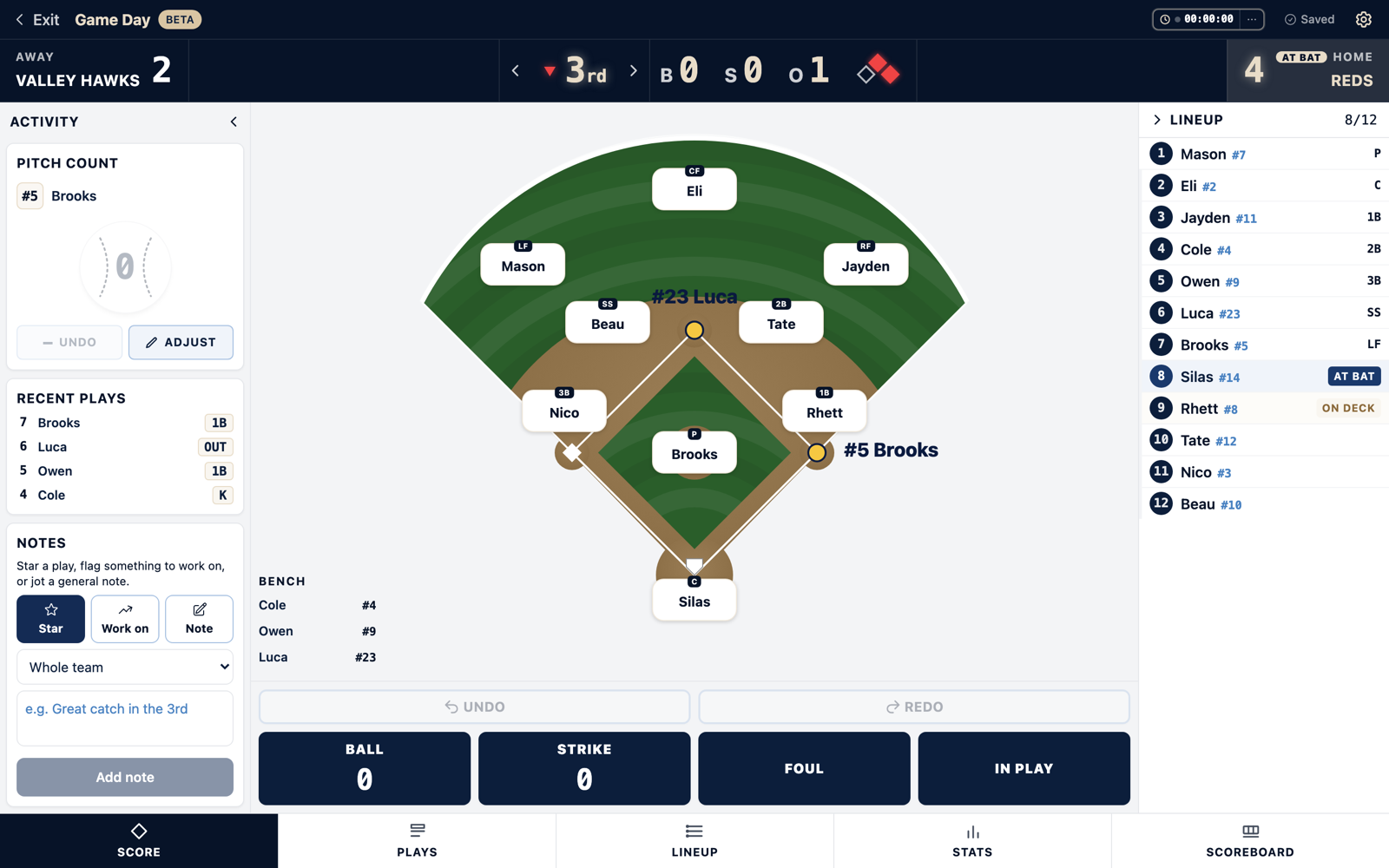Open the settings gear
The width and height of the screenshot is (1389, 868).
click(x=1364, y=19)
